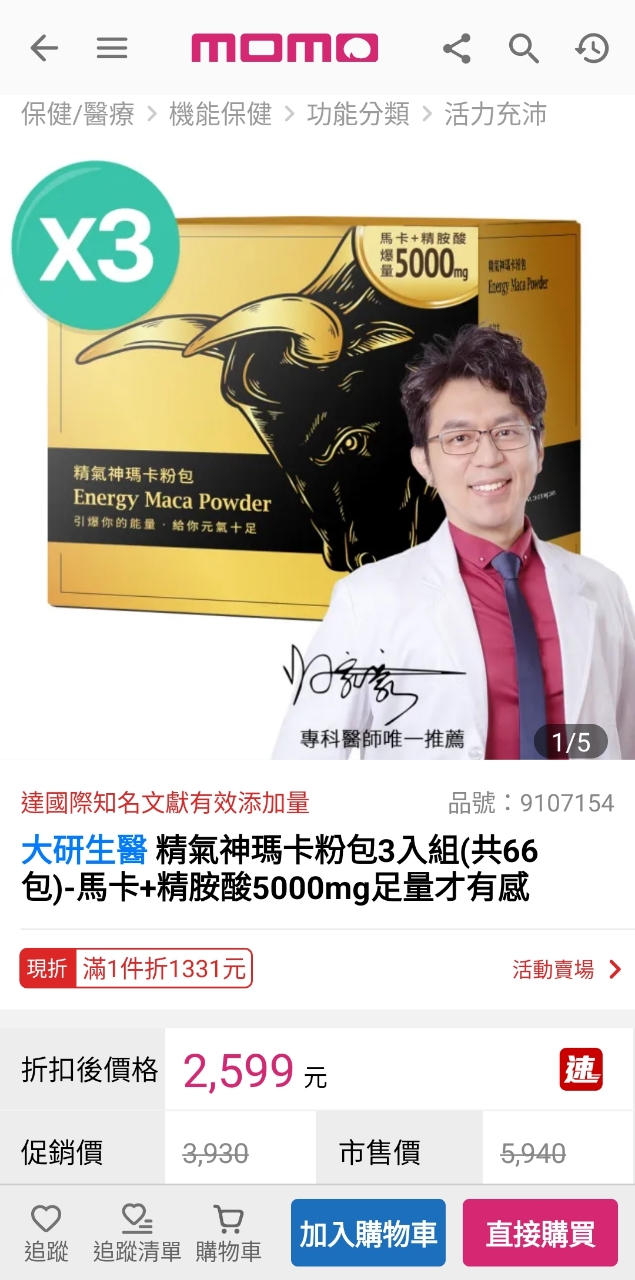View browsing history
The image size is (635, 1280).
click(x=592, y=48)
